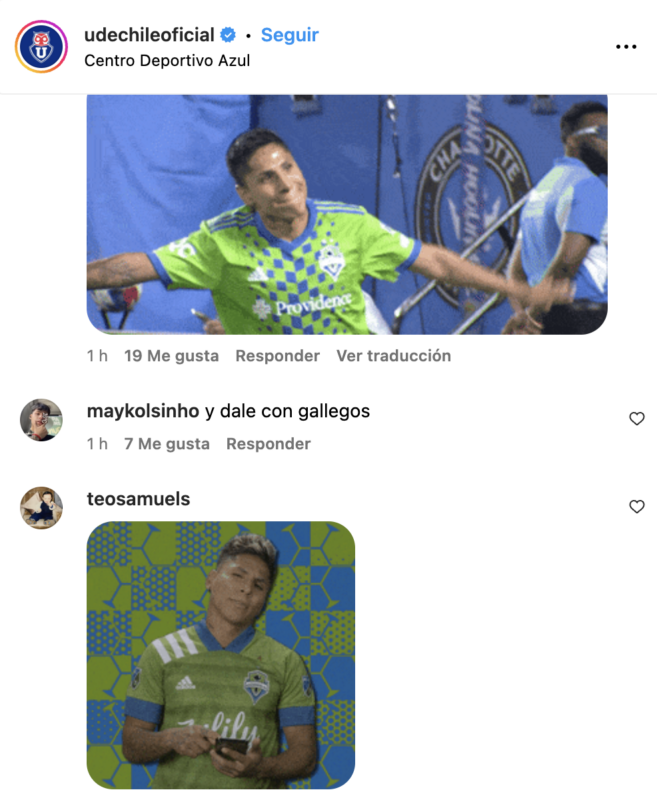View the 19 Me gusta likes list
The image size is (657, 800).
point(171,356)
